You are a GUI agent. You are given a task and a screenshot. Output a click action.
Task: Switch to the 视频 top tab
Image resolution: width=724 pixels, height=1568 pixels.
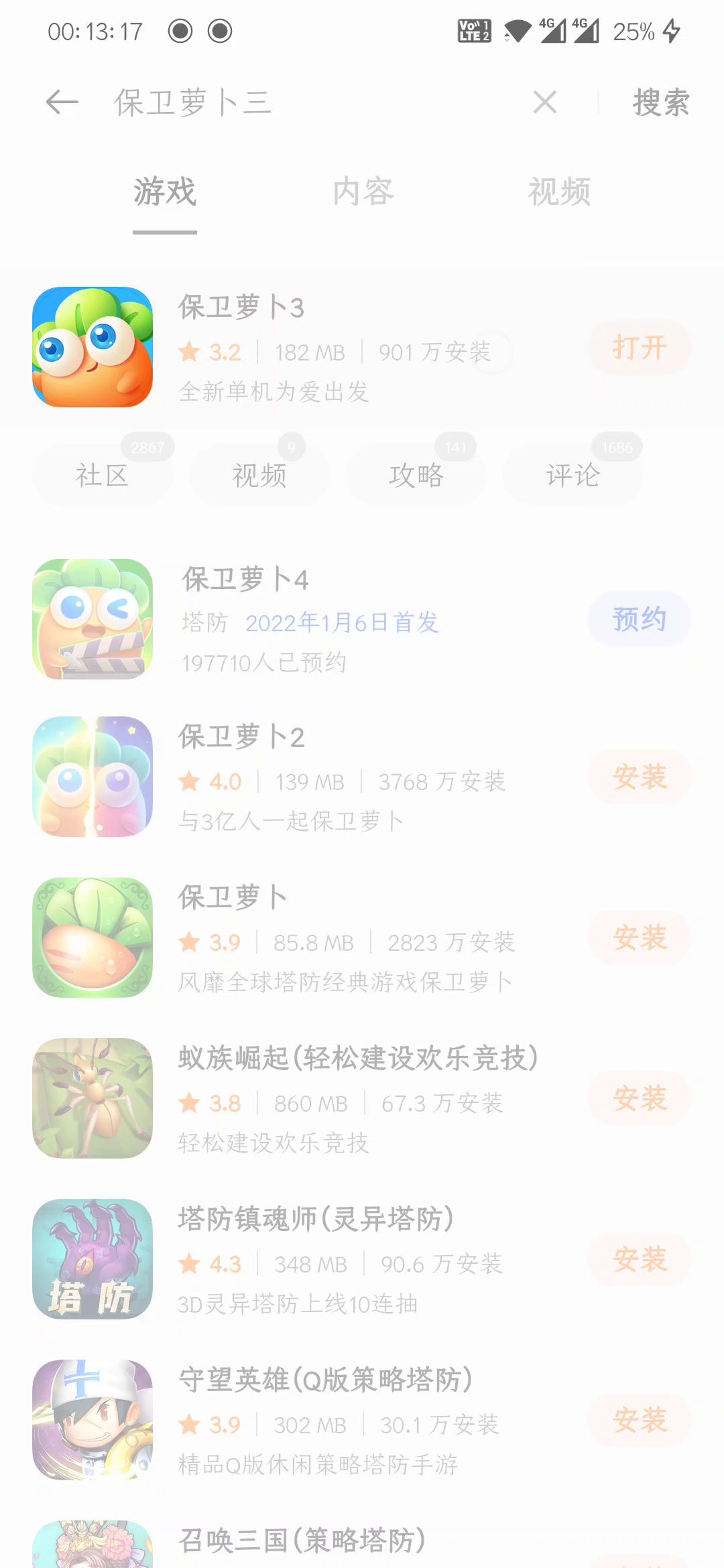(559, 192)
